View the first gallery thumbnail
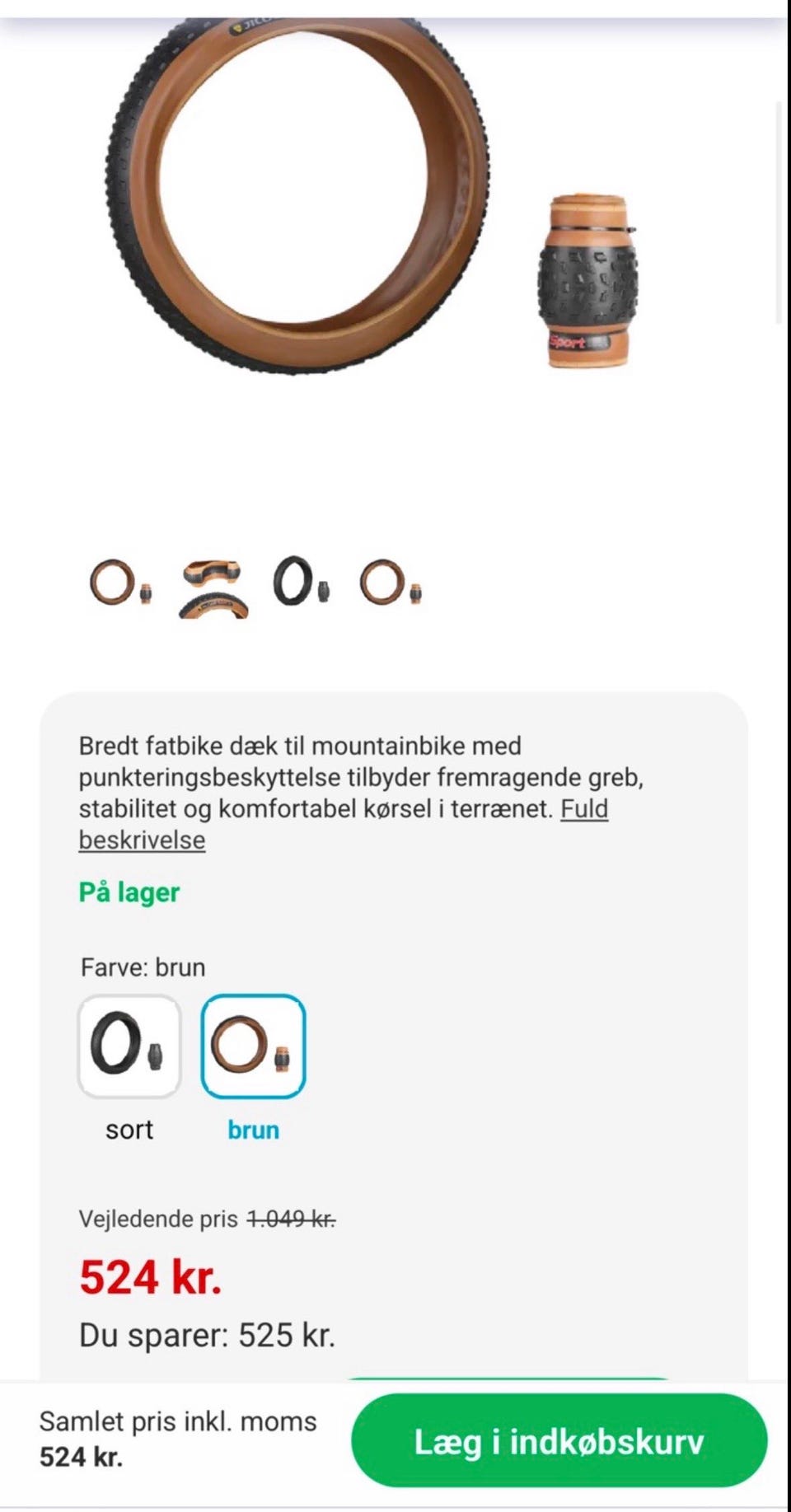Image resolution: width=791 pixels, height=1512 pixels. 121,583
